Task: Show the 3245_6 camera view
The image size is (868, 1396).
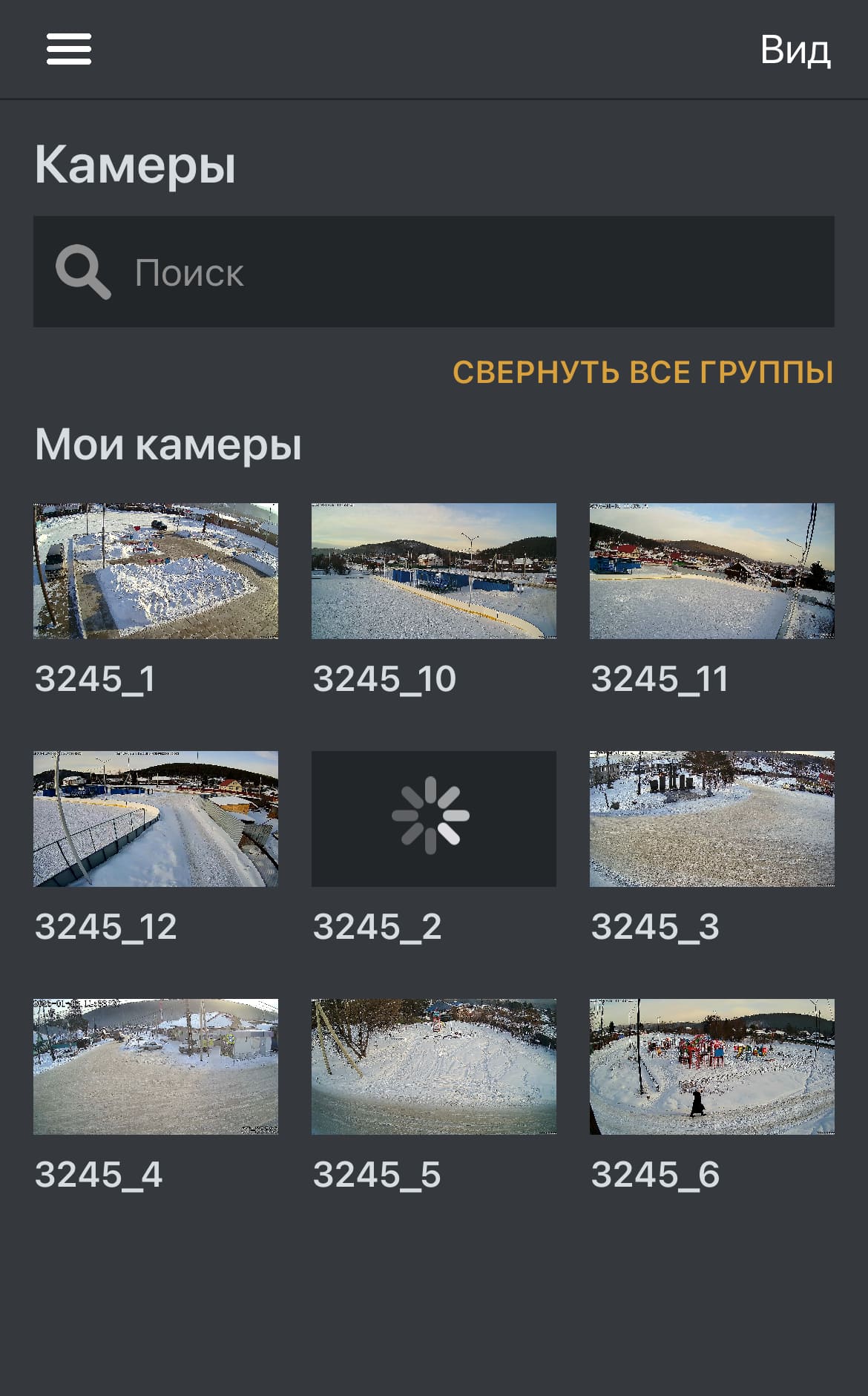Action: [x=711, y=1066]
